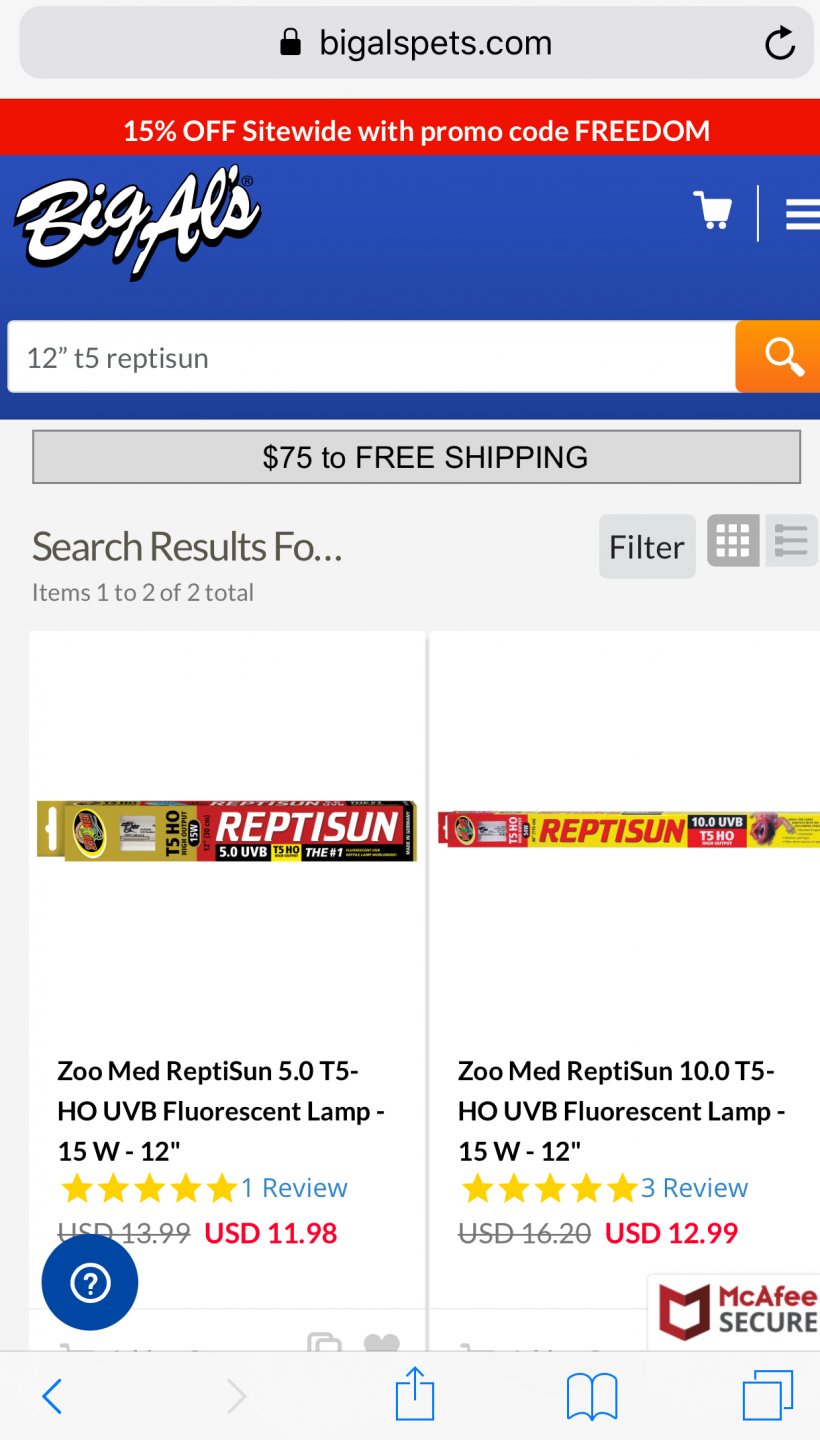This screenshot has width=820, height=1440.
Task: Switch to grid view
Action: [x=733, y=541]
